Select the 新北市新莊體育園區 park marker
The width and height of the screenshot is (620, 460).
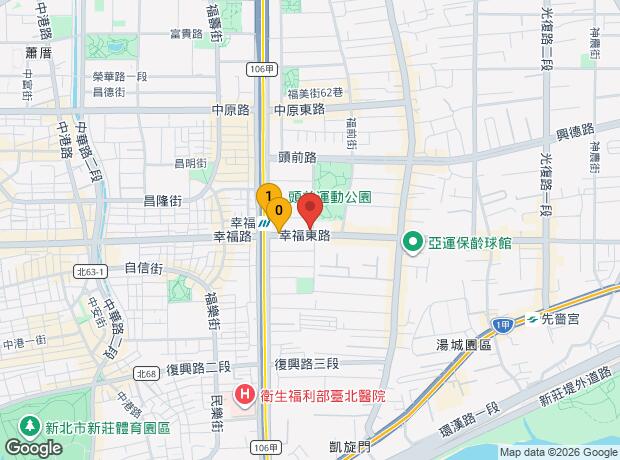(x=30, y=426)
